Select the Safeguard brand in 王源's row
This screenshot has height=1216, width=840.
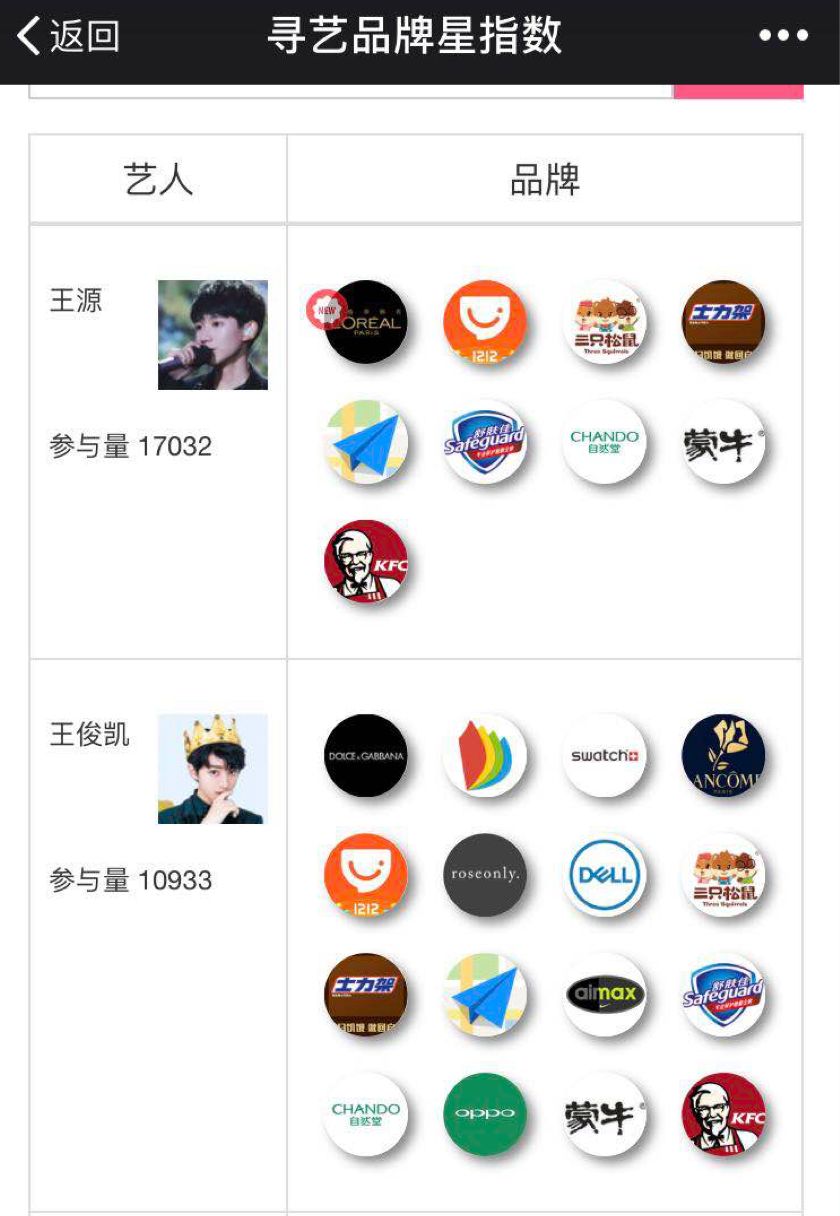pos(485,442)
